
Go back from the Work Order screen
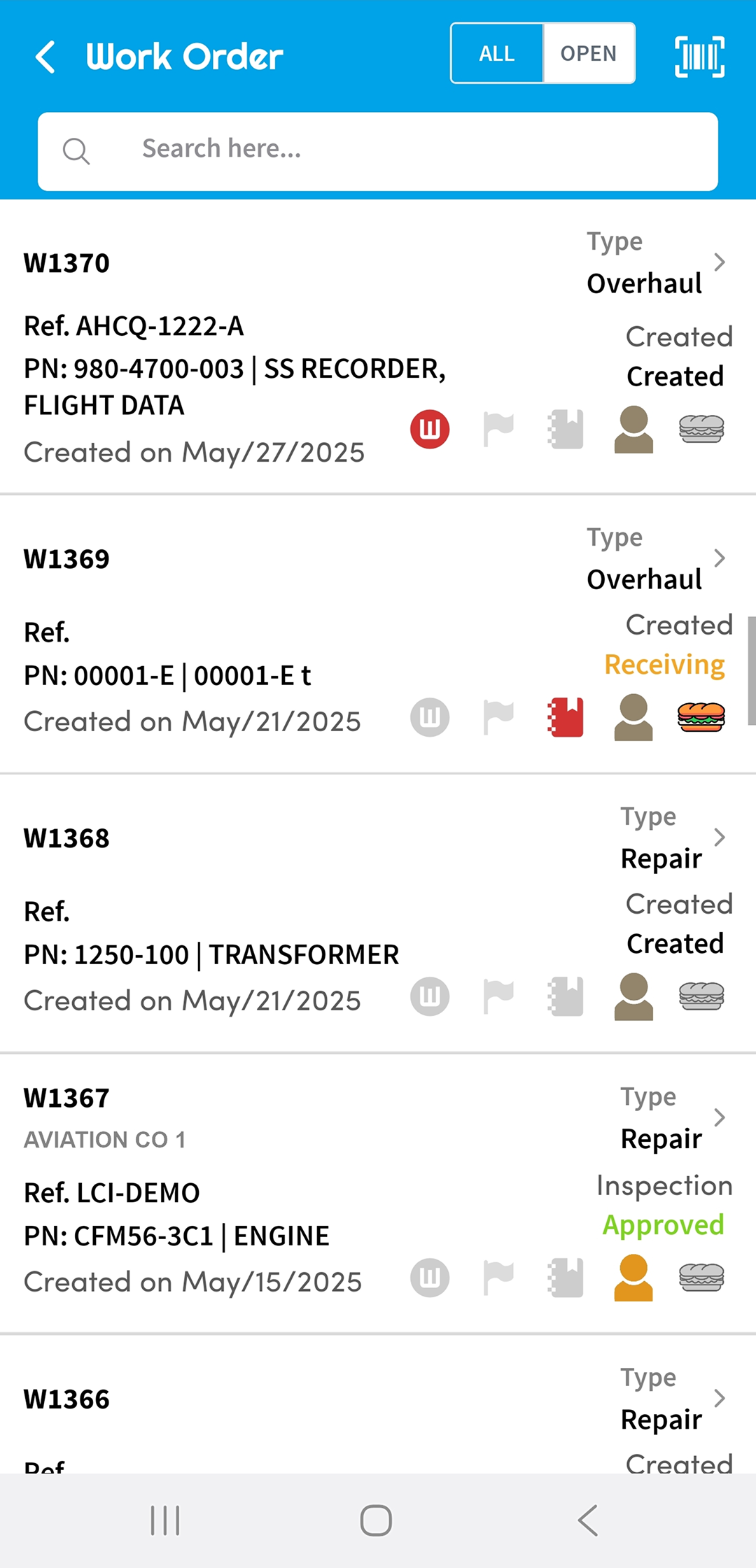tap(46, 57)
